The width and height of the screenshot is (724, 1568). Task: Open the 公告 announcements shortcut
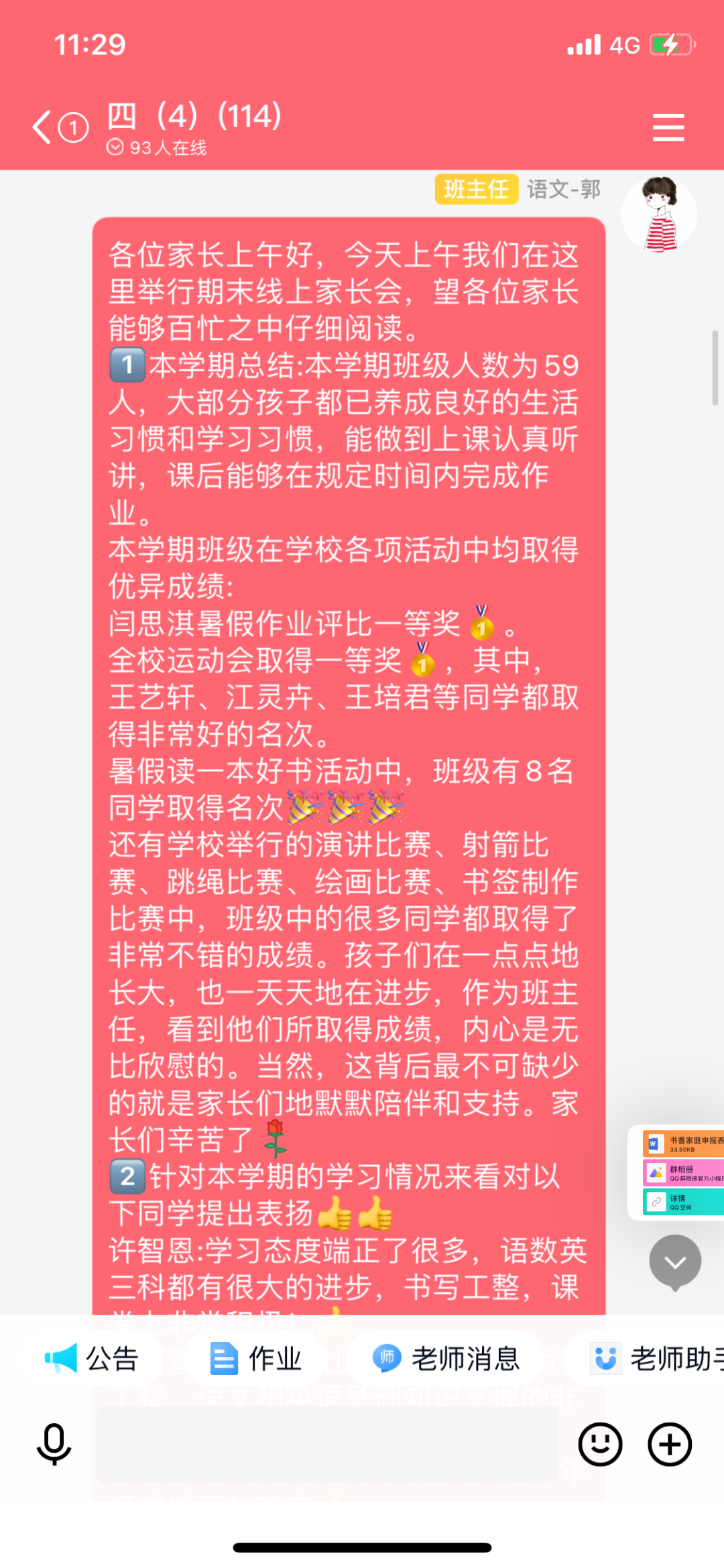[x=93, y=1359]
